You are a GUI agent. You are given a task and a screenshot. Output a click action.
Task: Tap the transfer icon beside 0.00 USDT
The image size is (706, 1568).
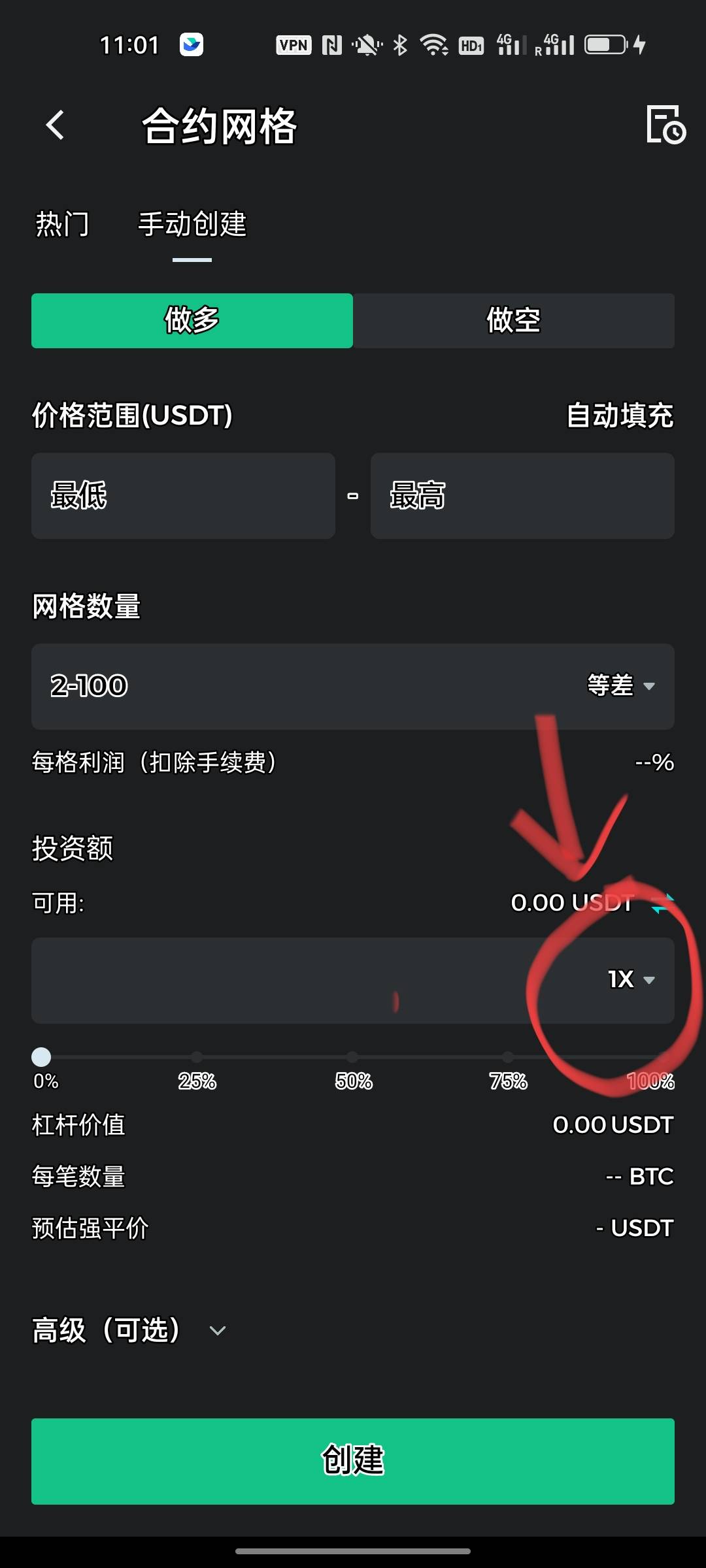point(662,904)
